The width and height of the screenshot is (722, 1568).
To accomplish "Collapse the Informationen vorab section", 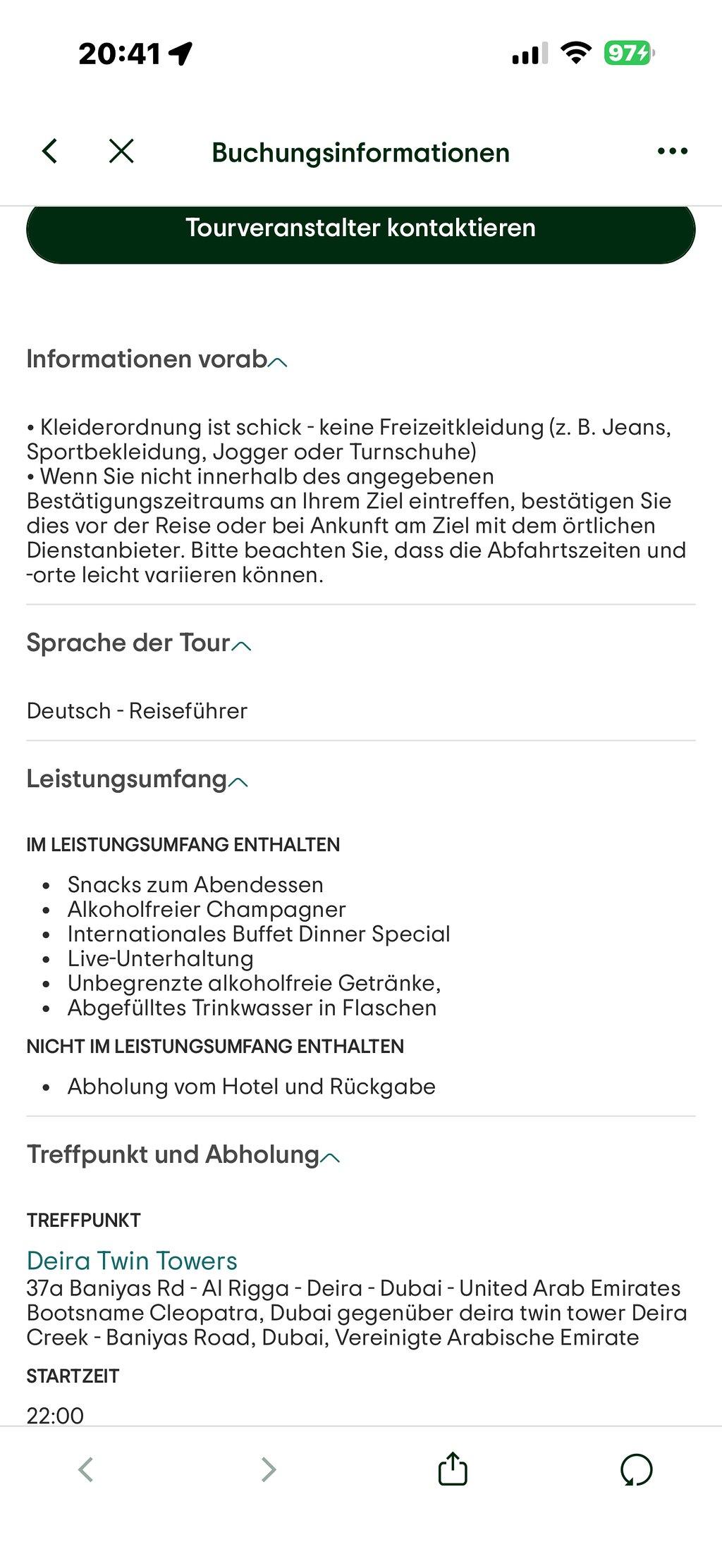I will click(x=157, y=359).
